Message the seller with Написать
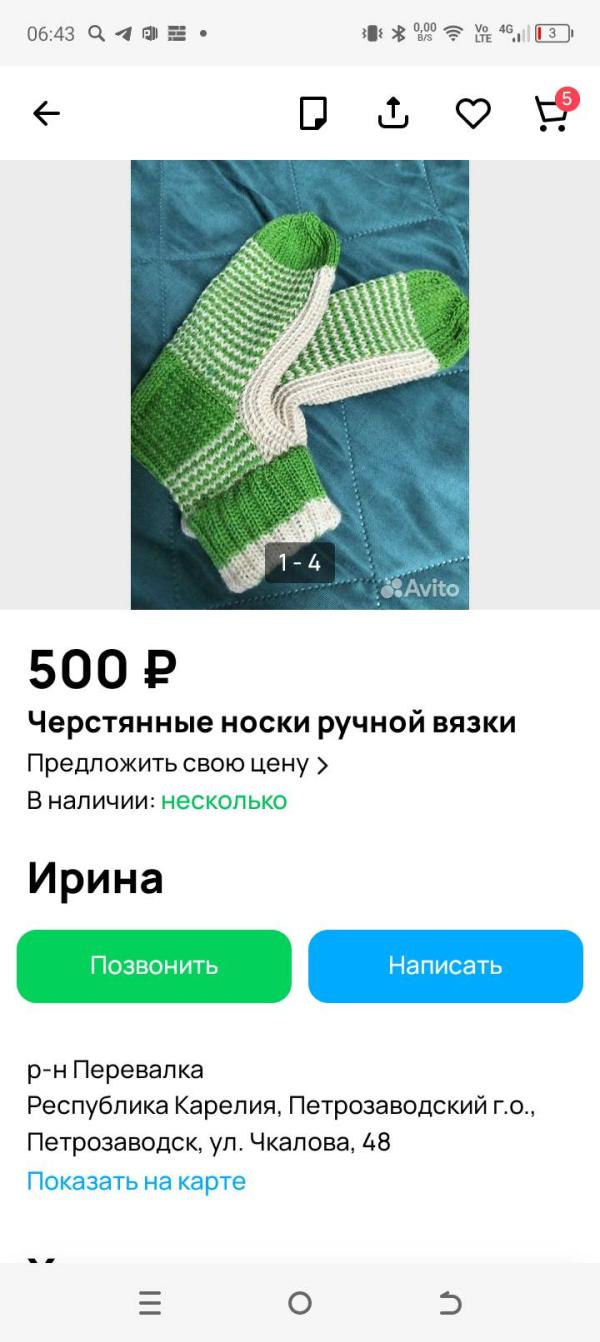Viewport: 600px width, 1342px height. coord(445,966)
